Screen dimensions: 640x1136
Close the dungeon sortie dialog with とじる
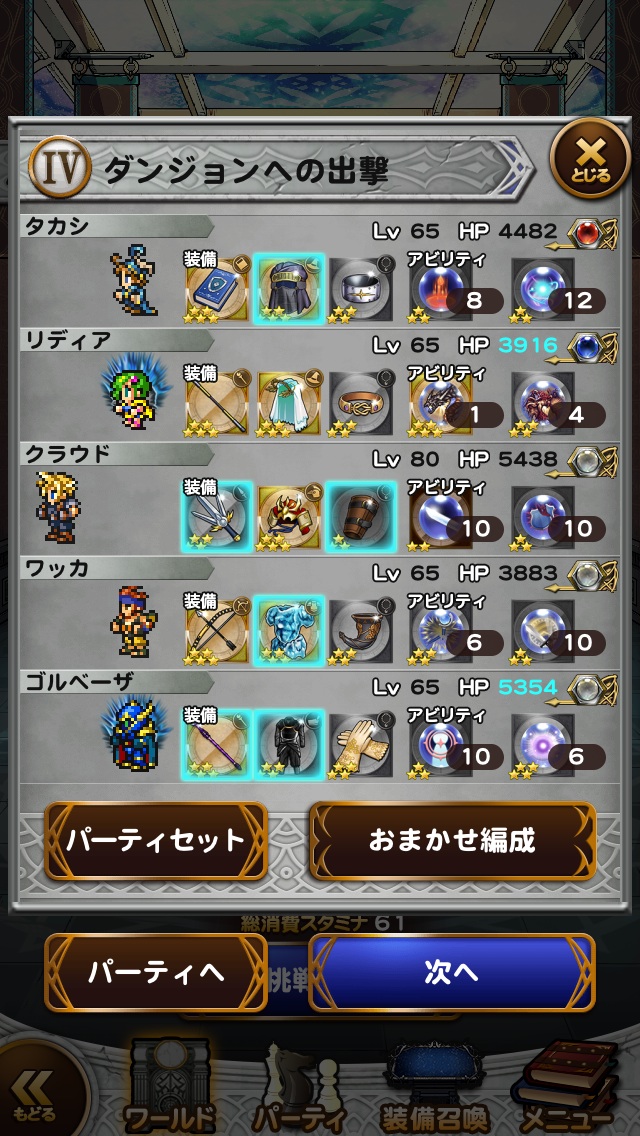(590, 158)
